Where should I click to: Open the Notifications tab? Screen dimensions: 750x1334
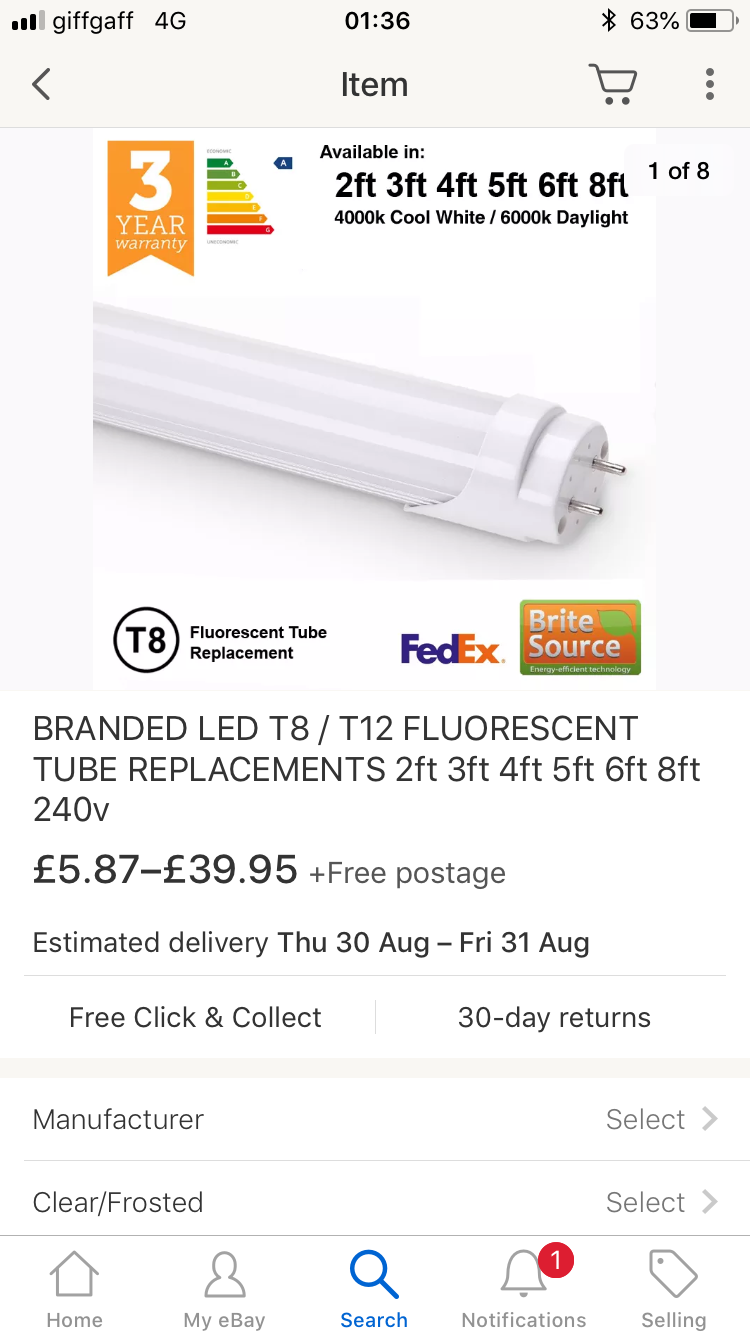tap(524, 1288)
